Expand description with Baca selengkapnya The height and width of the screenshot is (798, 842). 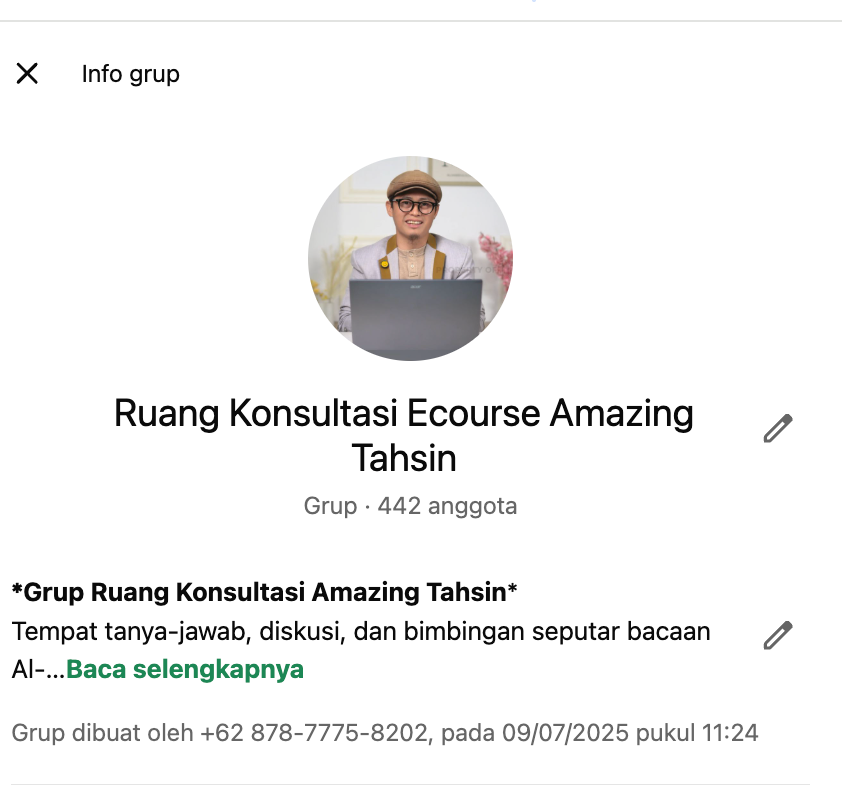185,669
